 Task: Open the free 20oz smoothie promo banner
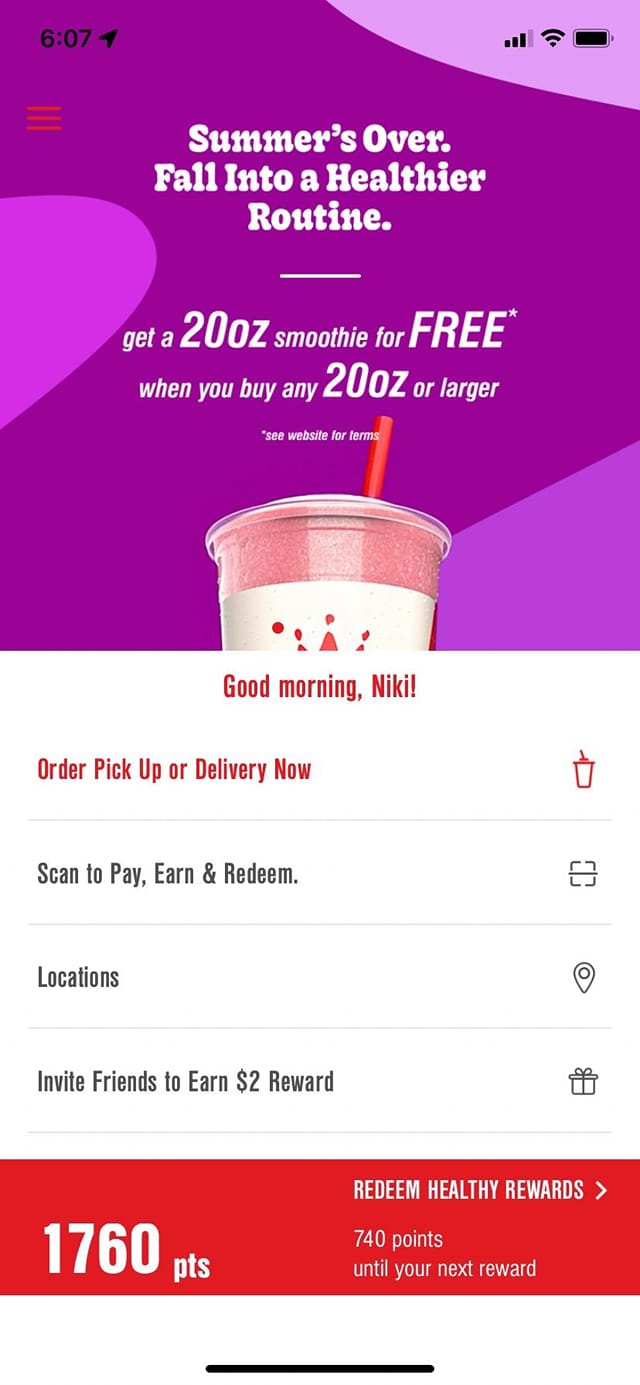[320, 360]
